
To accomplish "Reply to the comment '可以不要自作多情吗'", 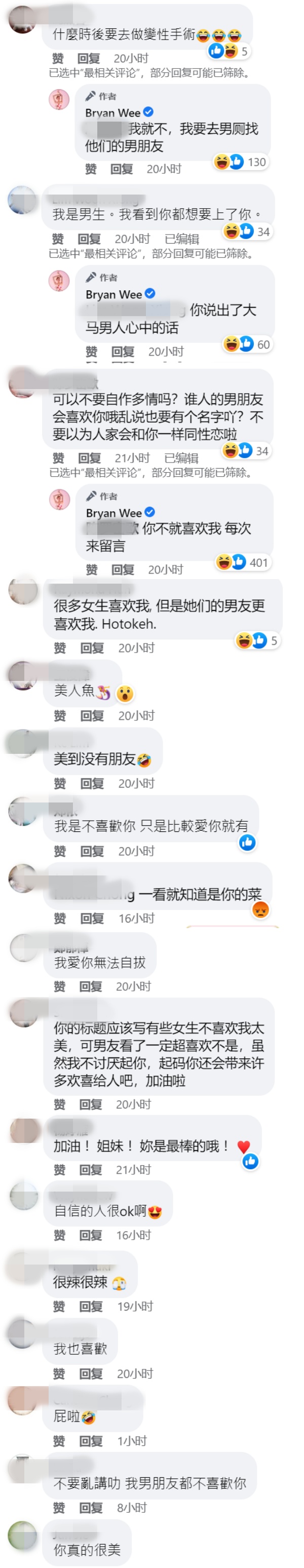I will coord(90,458).
